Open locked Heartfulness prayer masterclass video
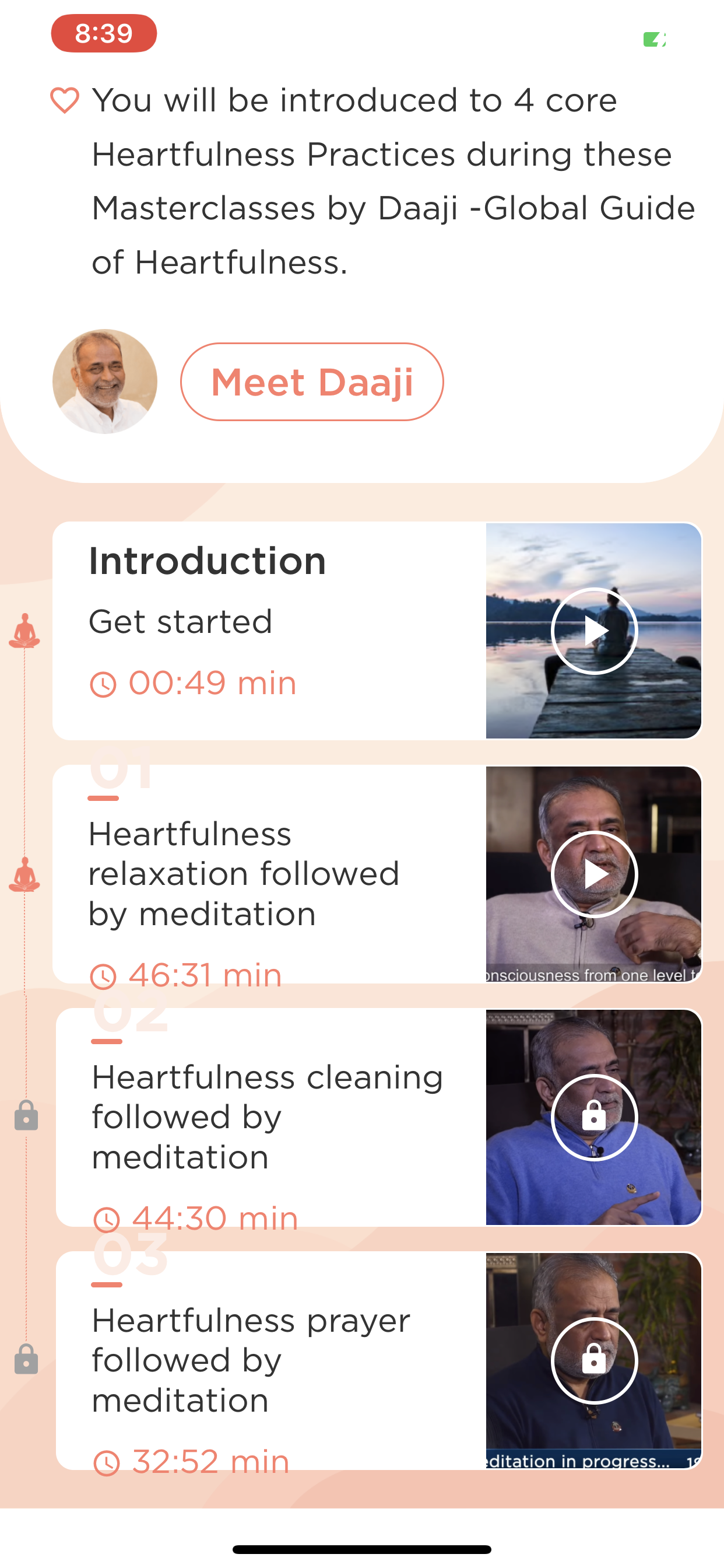The image size is (724, 1568). (594, 1360)
